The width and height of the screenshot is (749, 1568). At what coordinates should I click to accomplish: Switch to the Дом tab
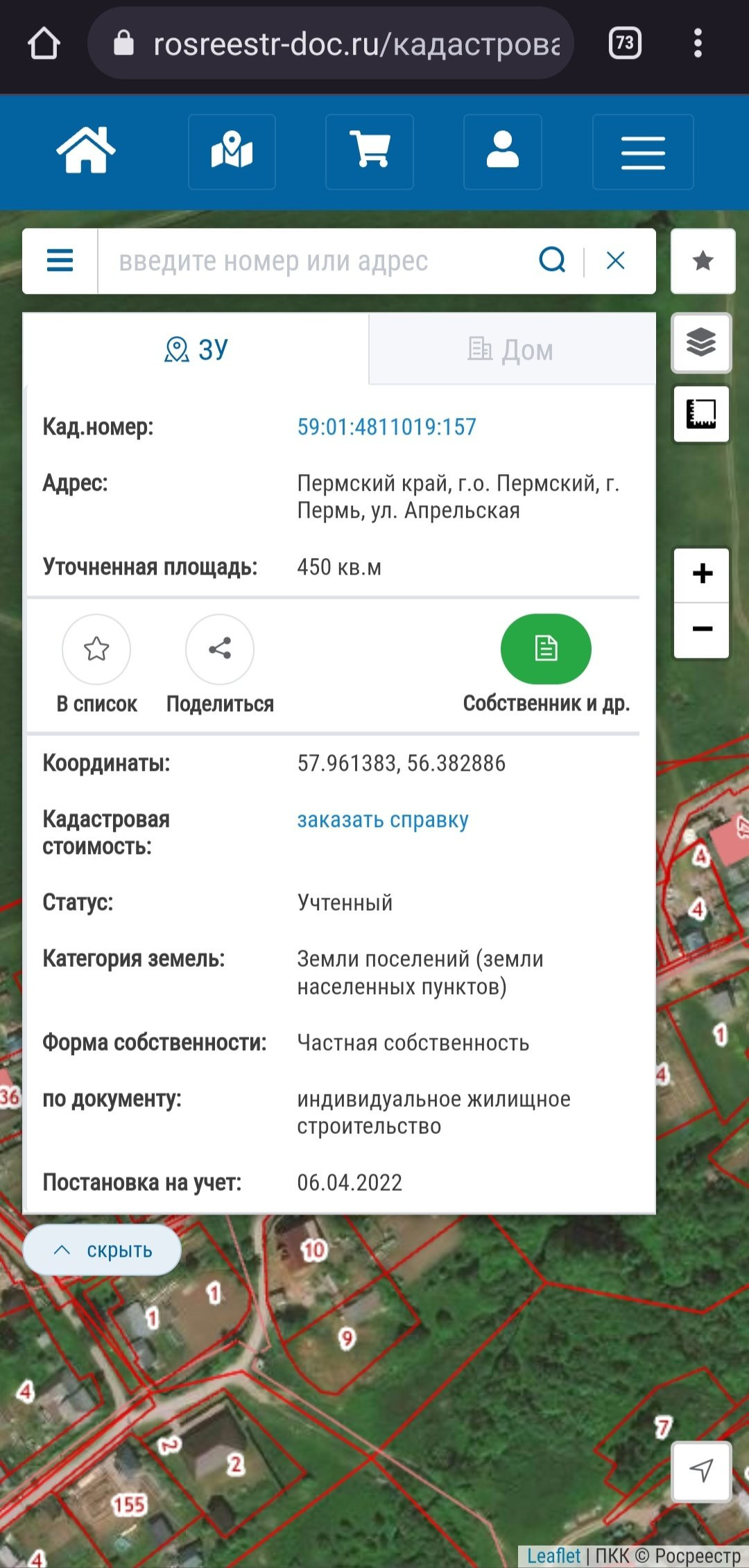point(512,349)
